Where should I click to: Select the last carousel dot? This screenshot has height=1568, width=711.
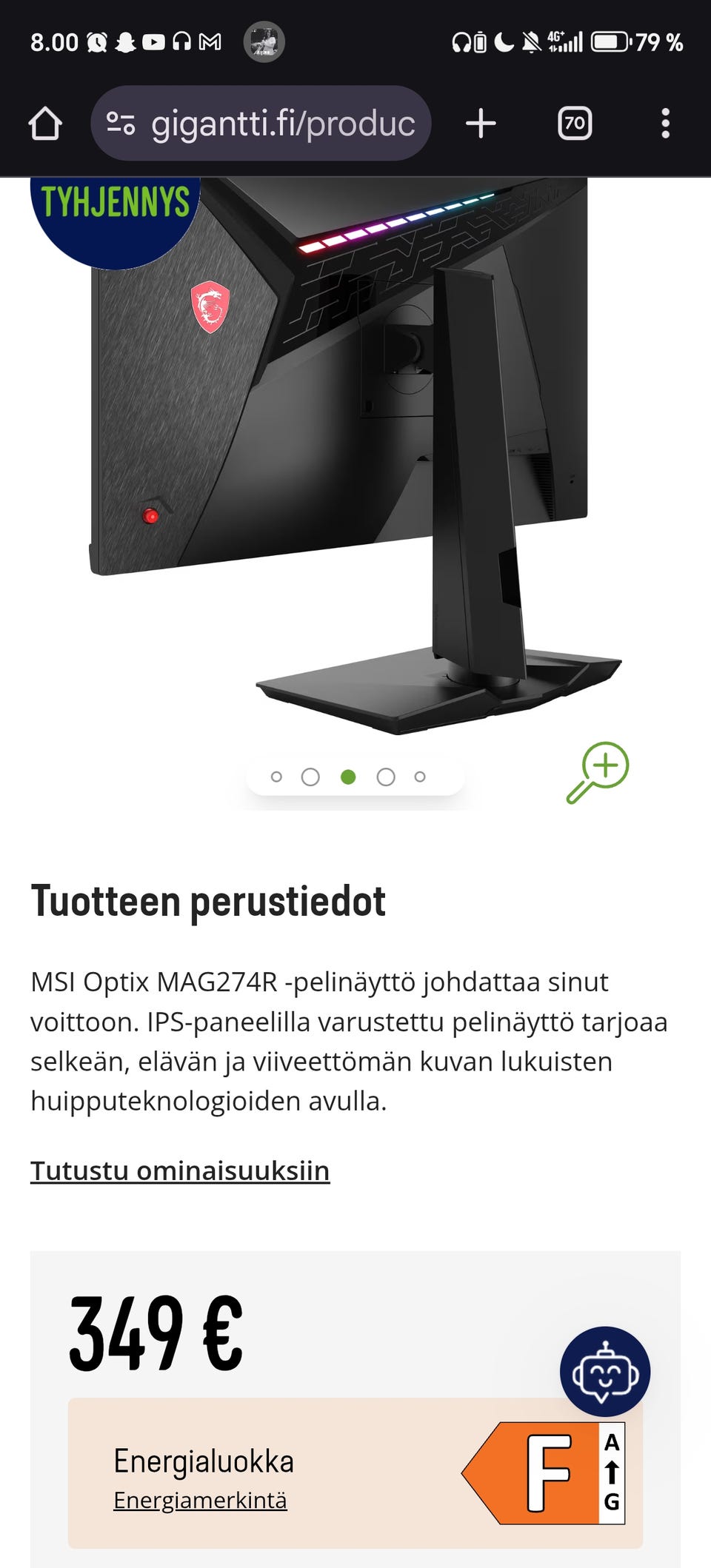click(420, 776)
